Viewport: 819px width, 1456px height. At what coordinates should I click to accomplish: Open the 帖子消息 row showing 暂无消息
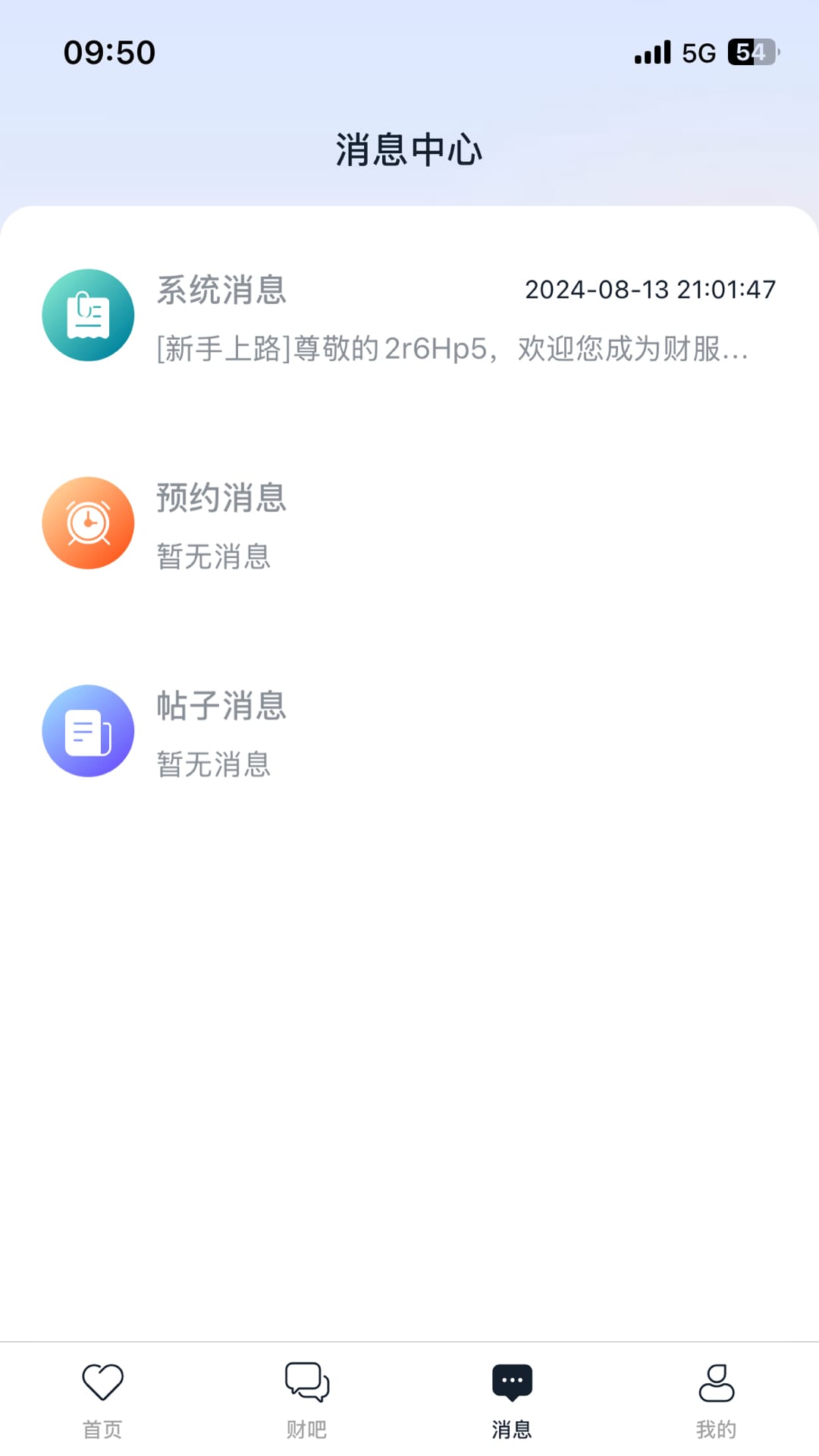point(409,732)
